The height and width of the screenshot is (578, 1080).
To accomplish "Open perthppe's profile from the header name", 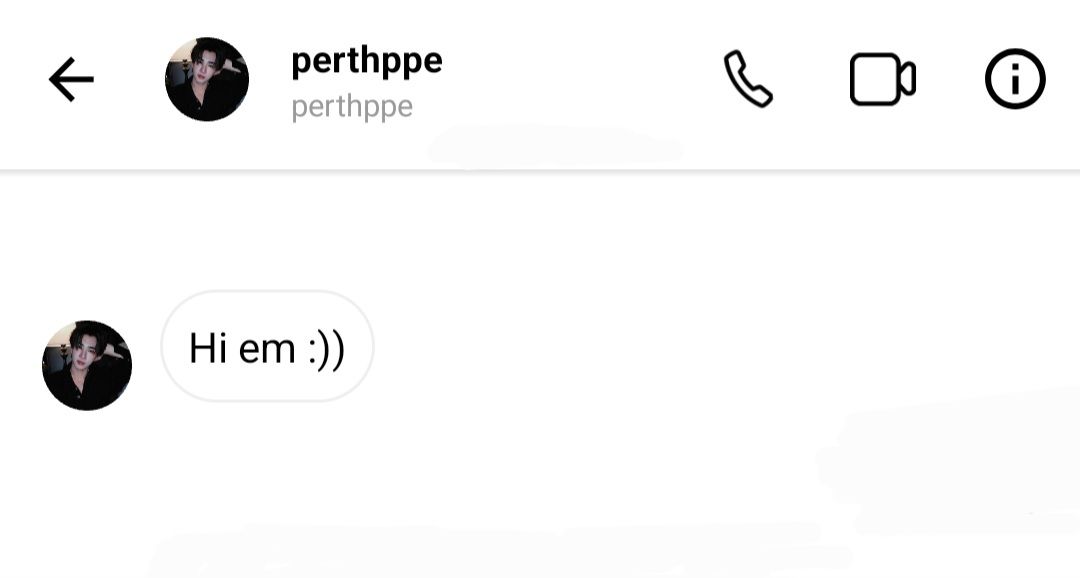I will 366,62.
